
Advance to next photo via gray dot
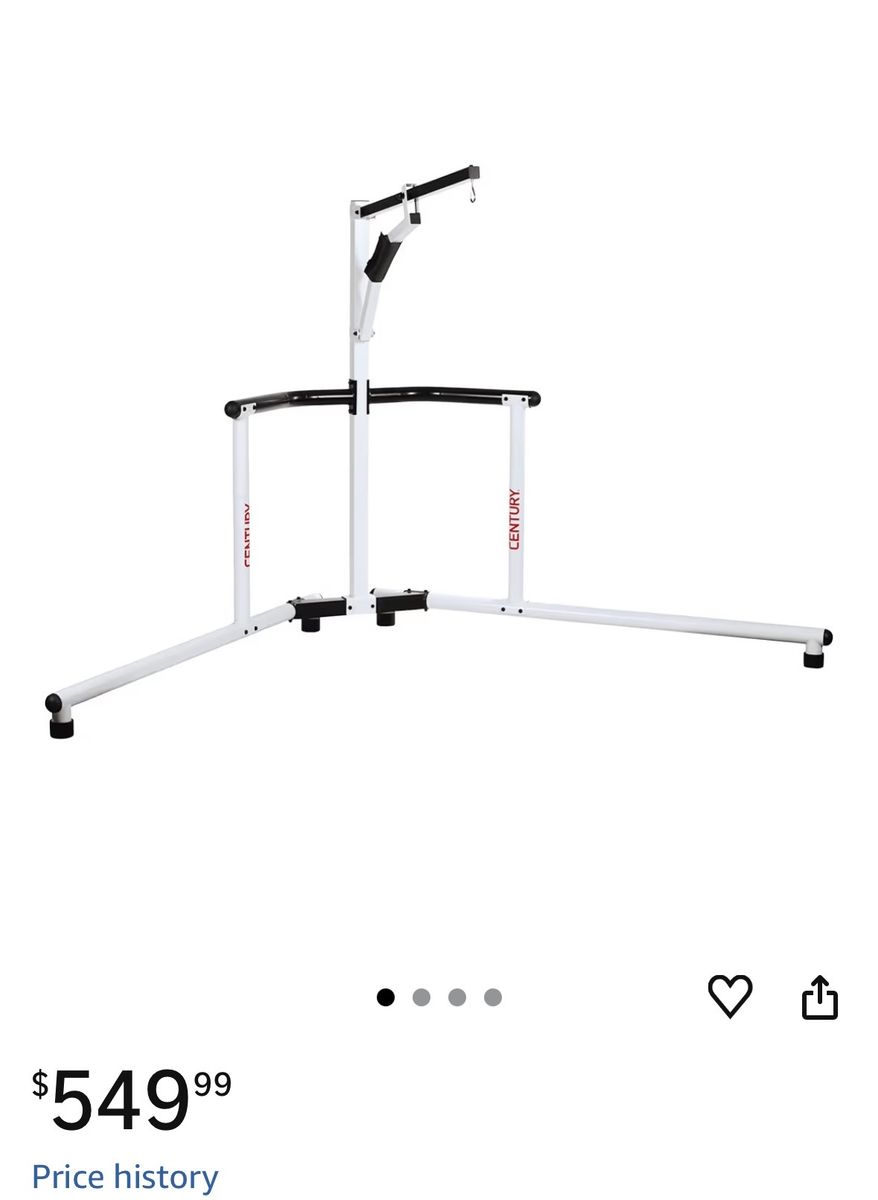(420, 996)
